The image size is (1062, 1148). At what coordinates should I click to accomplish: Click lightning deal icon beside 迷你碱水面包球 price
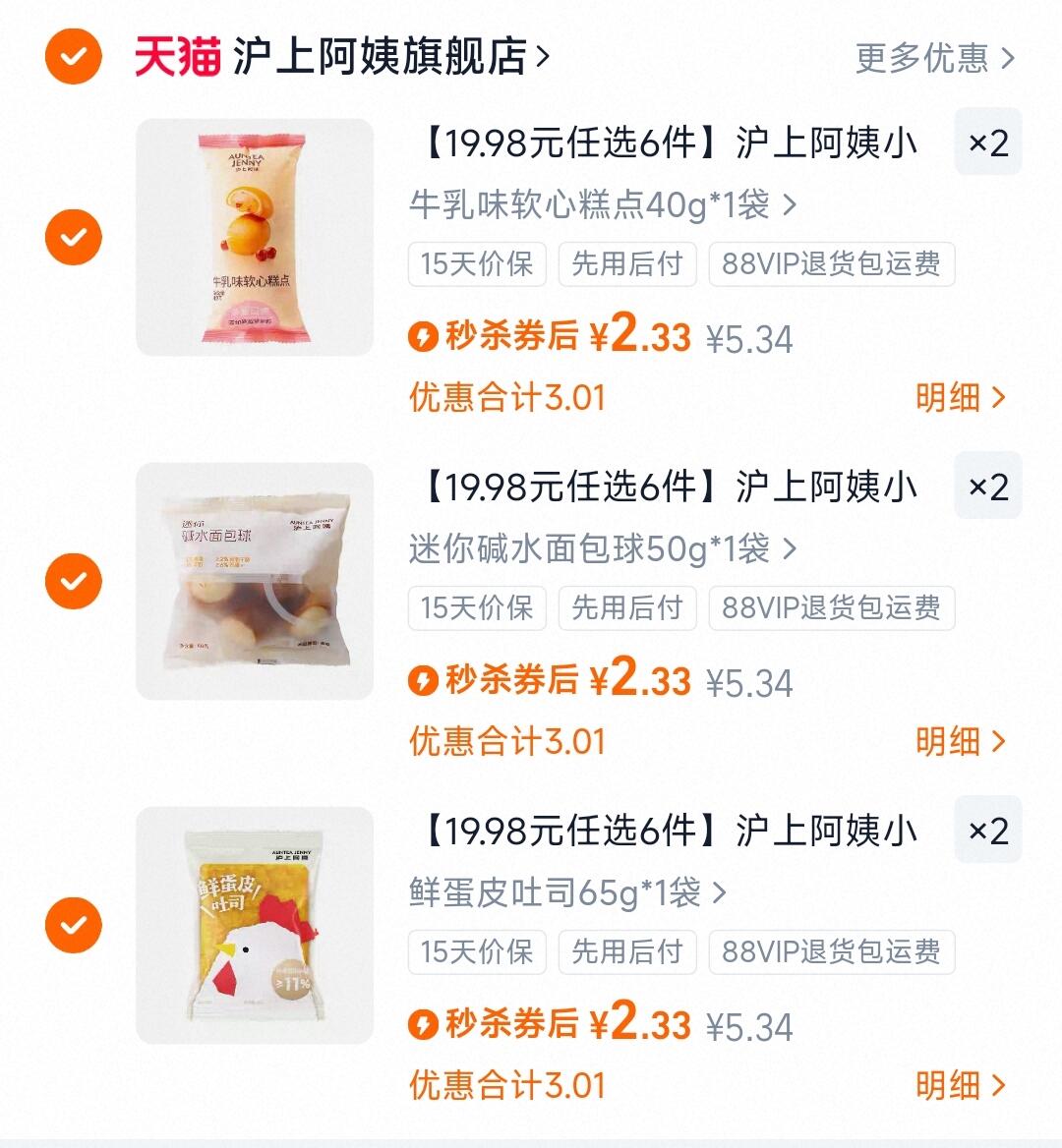[422, 678]
